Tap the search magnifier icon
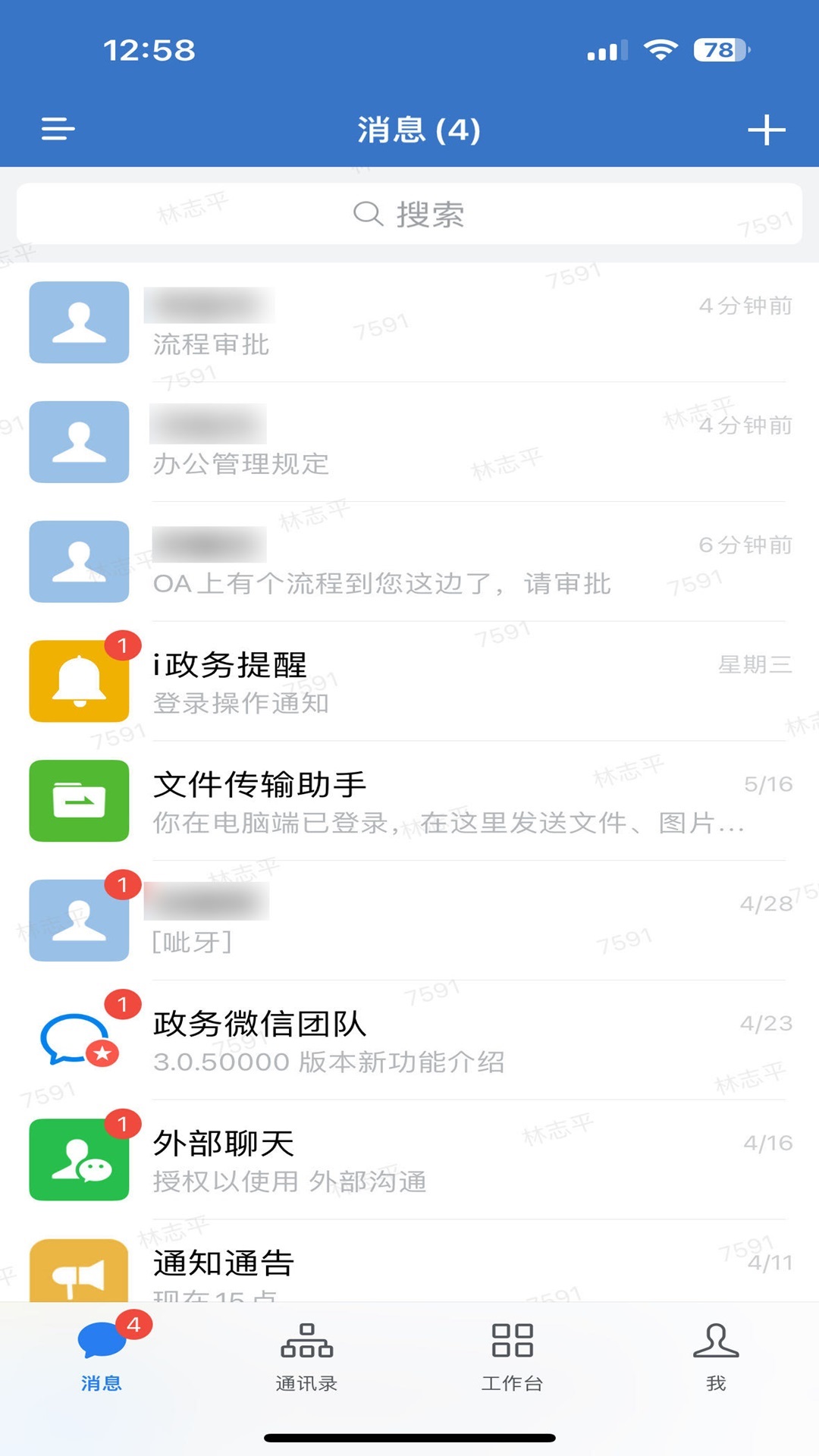 pyautogui.click(x=369, y=214)
